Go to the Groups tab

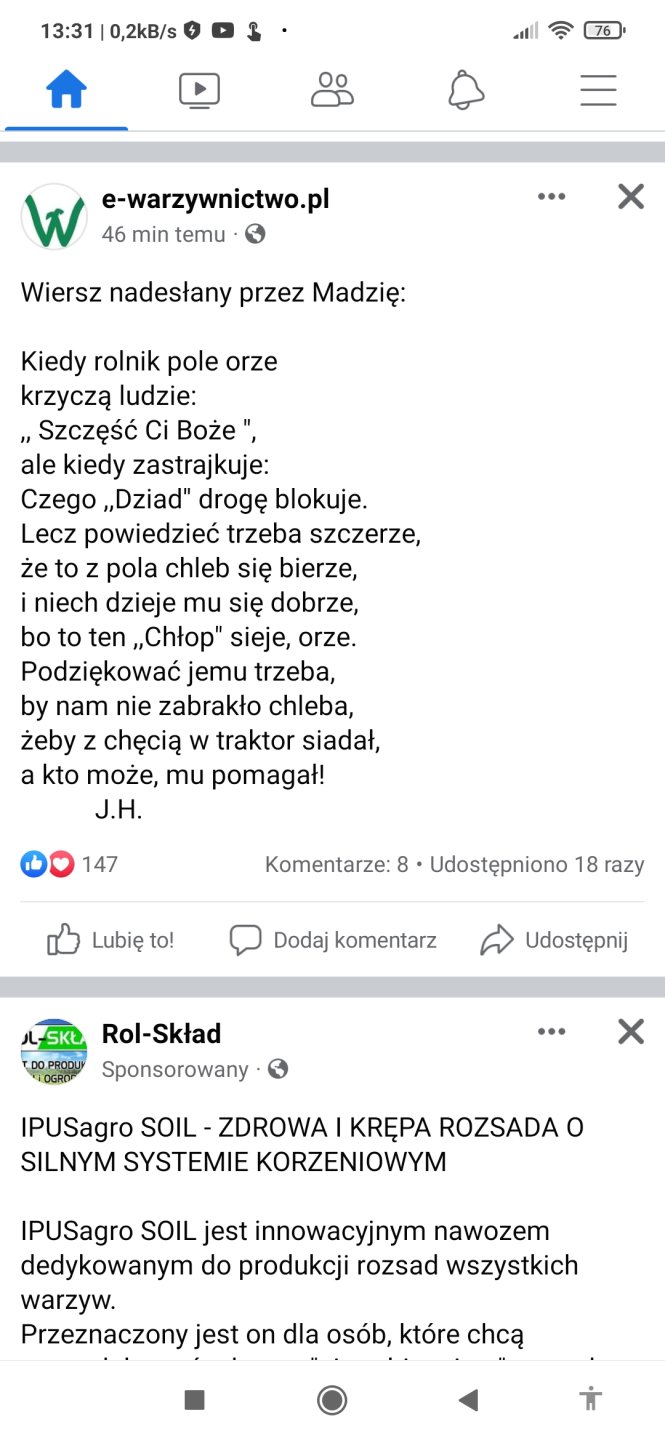click(332, 91)
